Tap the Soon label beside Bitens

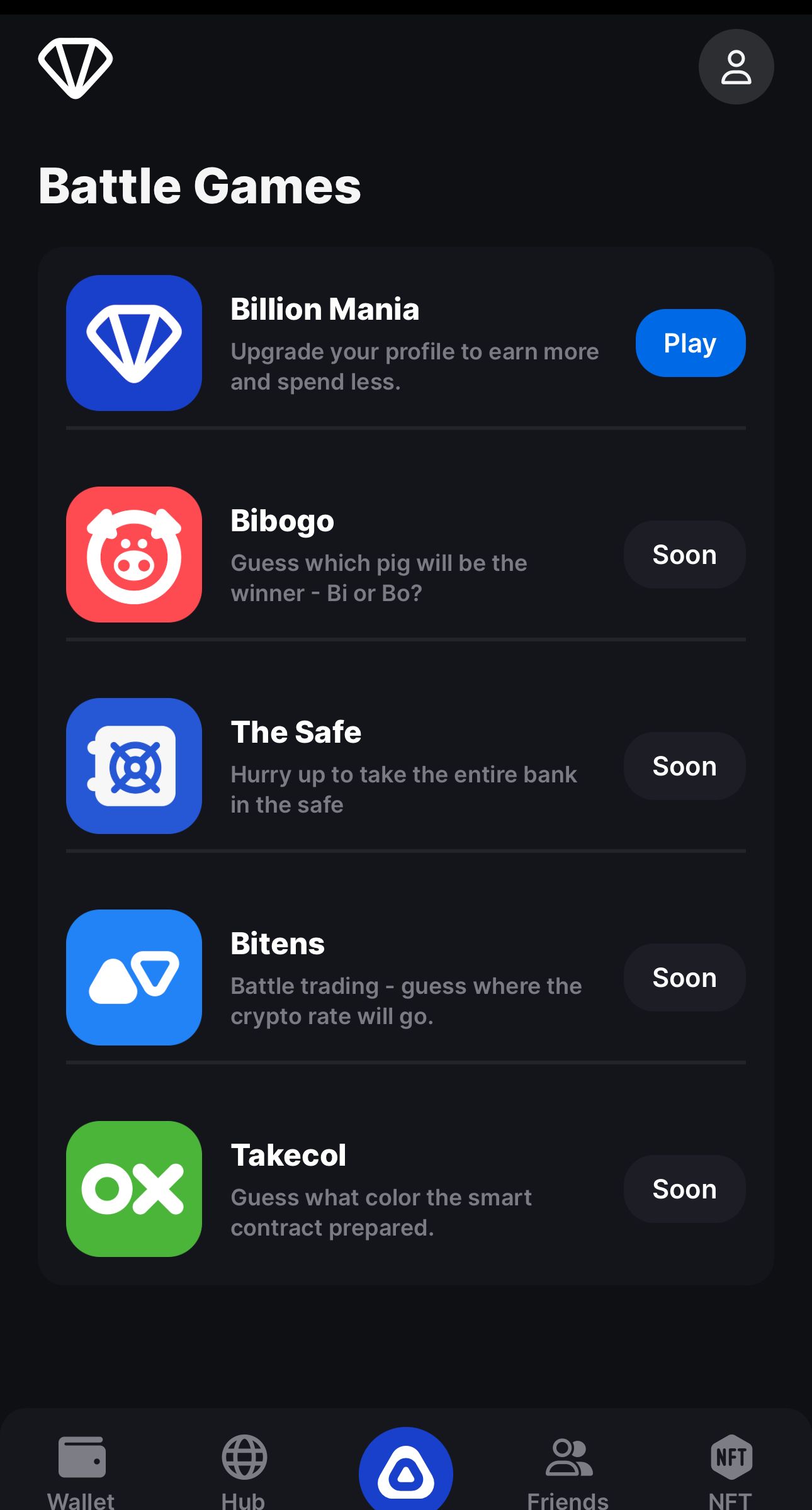(x=684, y=978)
